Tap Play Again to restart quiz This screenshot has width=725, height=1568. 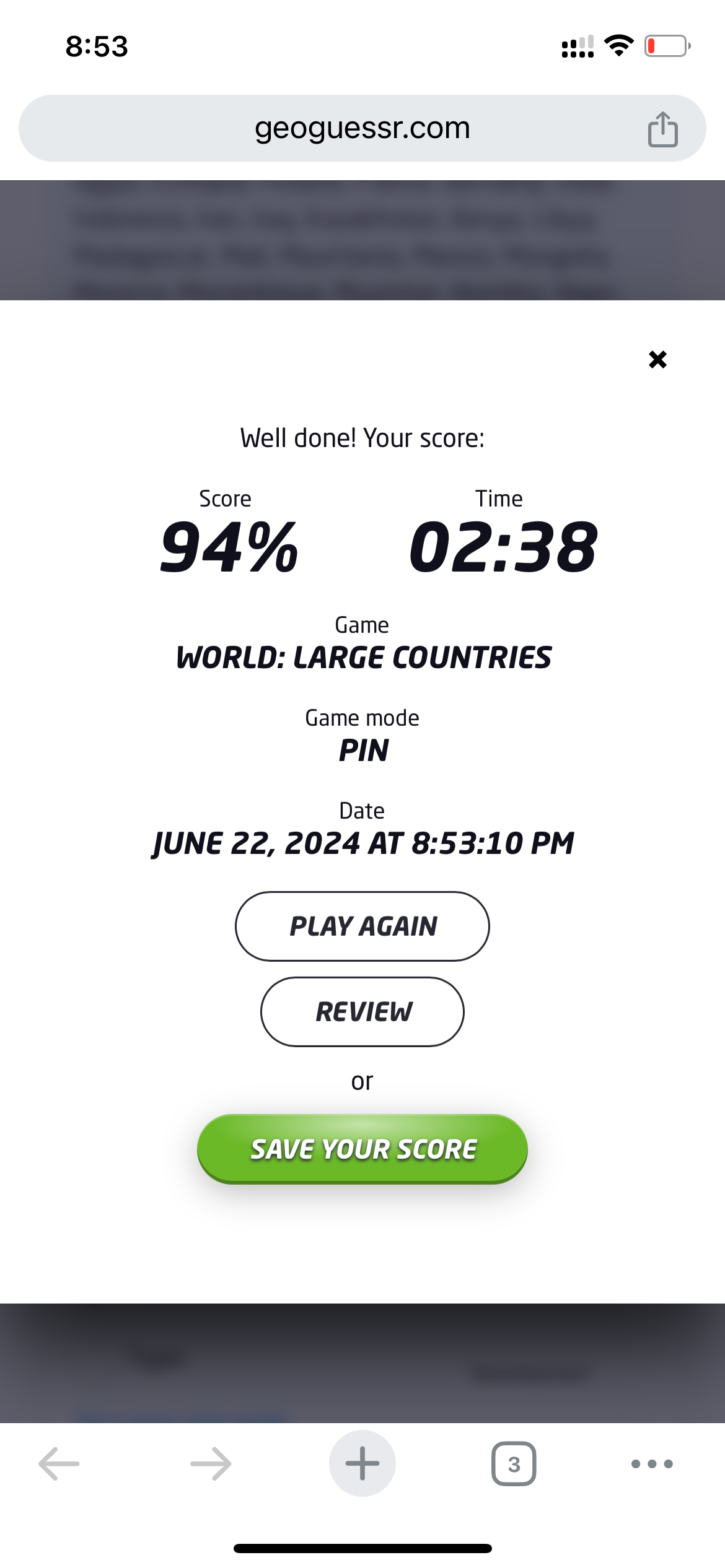pos(362,926)
